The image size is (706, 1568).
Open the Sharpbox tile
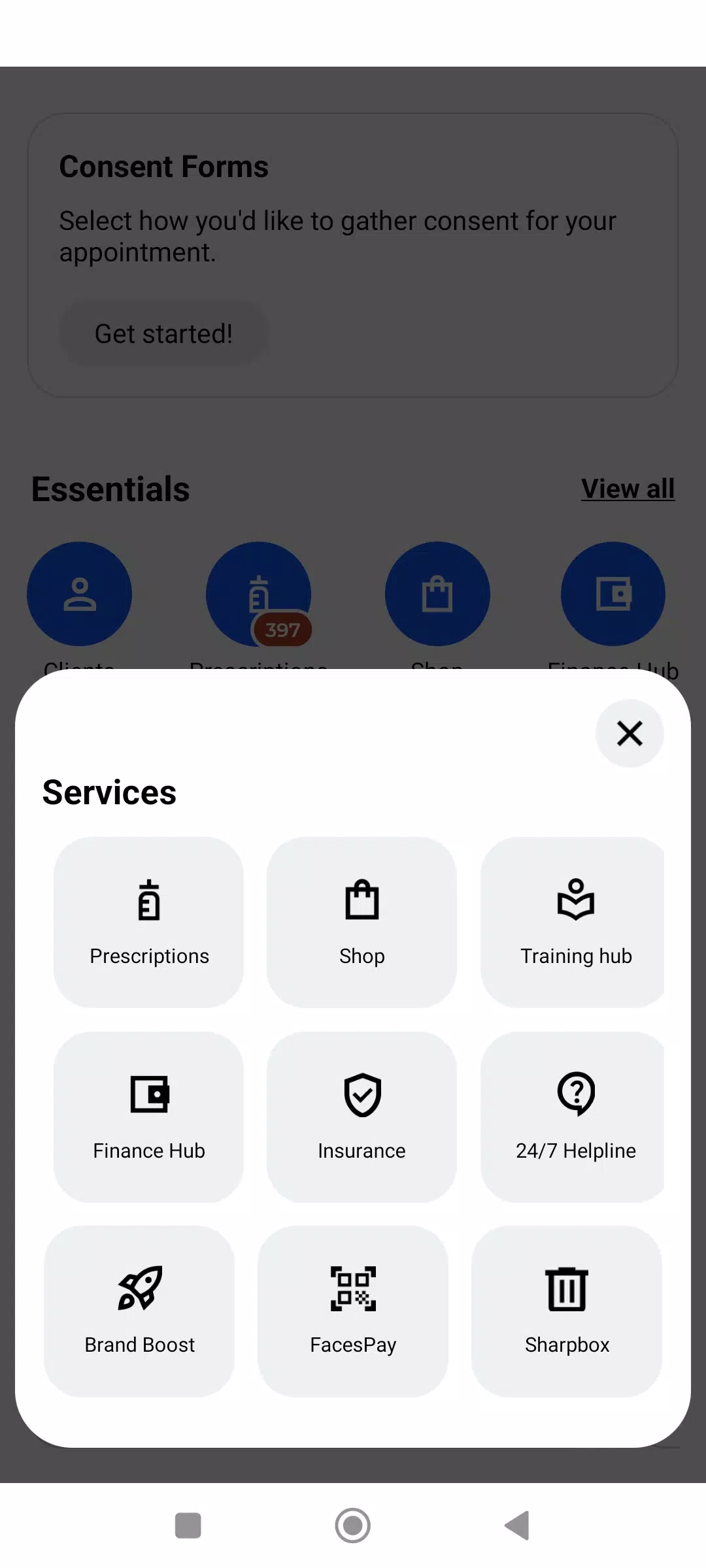[567, 1311]
